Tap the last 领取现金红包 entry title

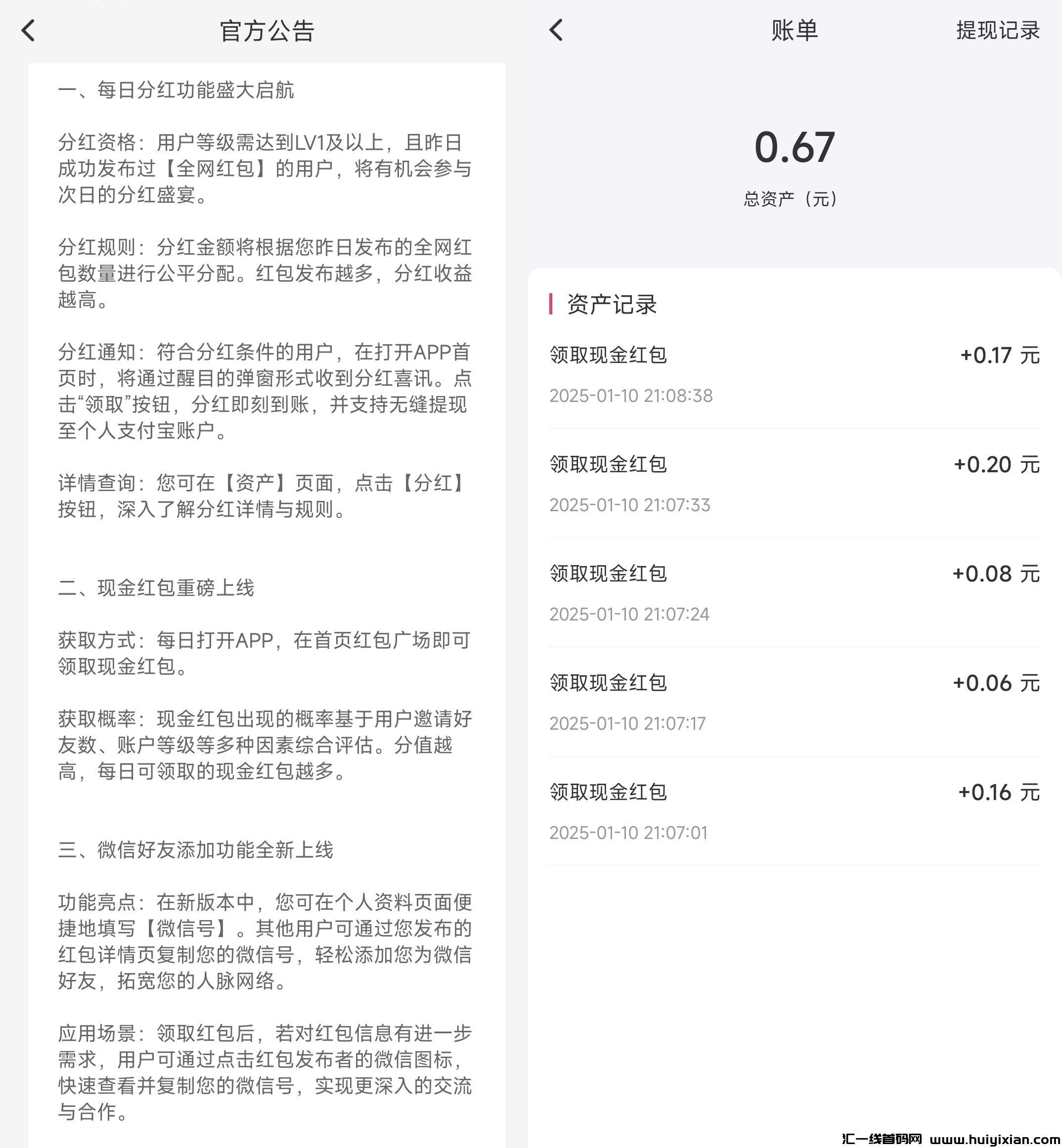[x=608, y=793]
